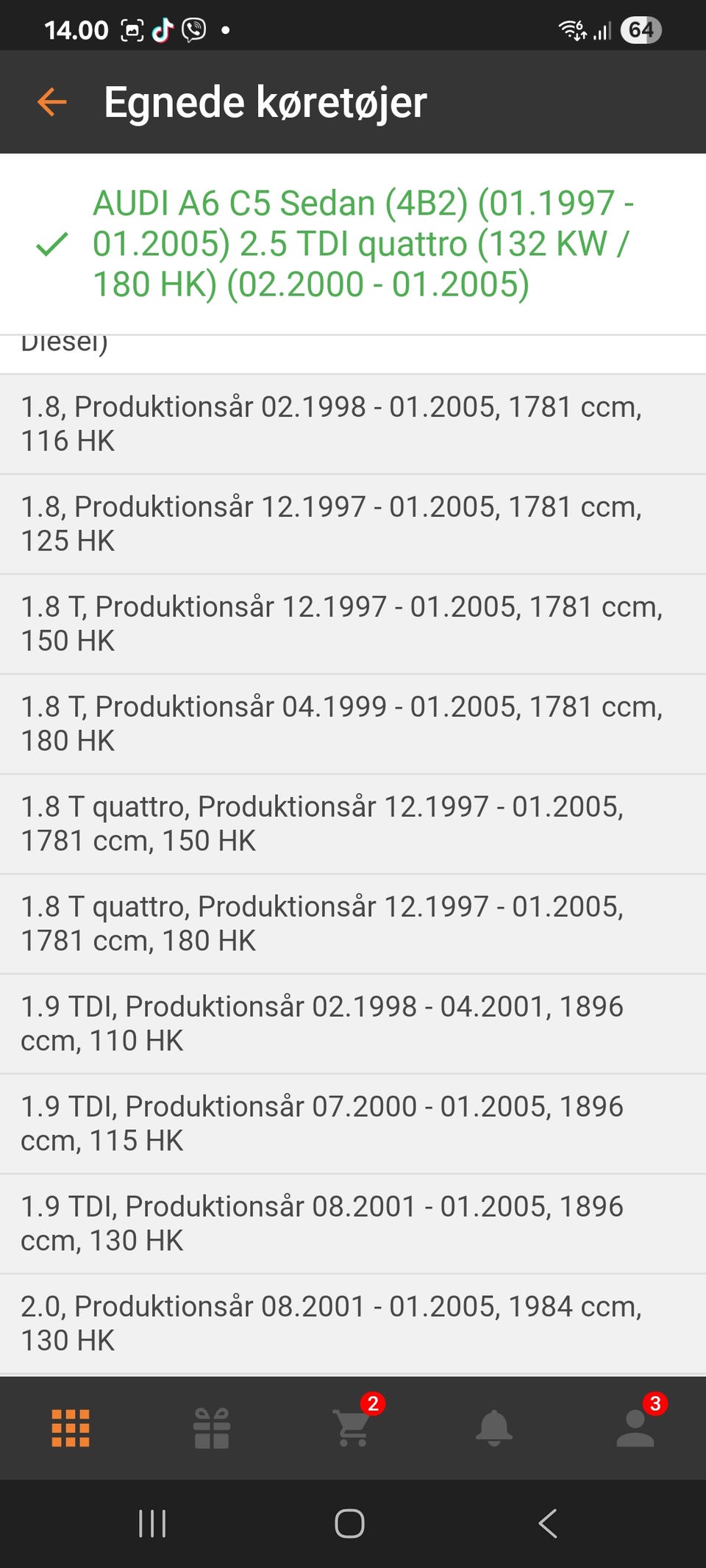706x1568 pixels.
Task: Open the profile account tab
Action: click(635, 1428)
